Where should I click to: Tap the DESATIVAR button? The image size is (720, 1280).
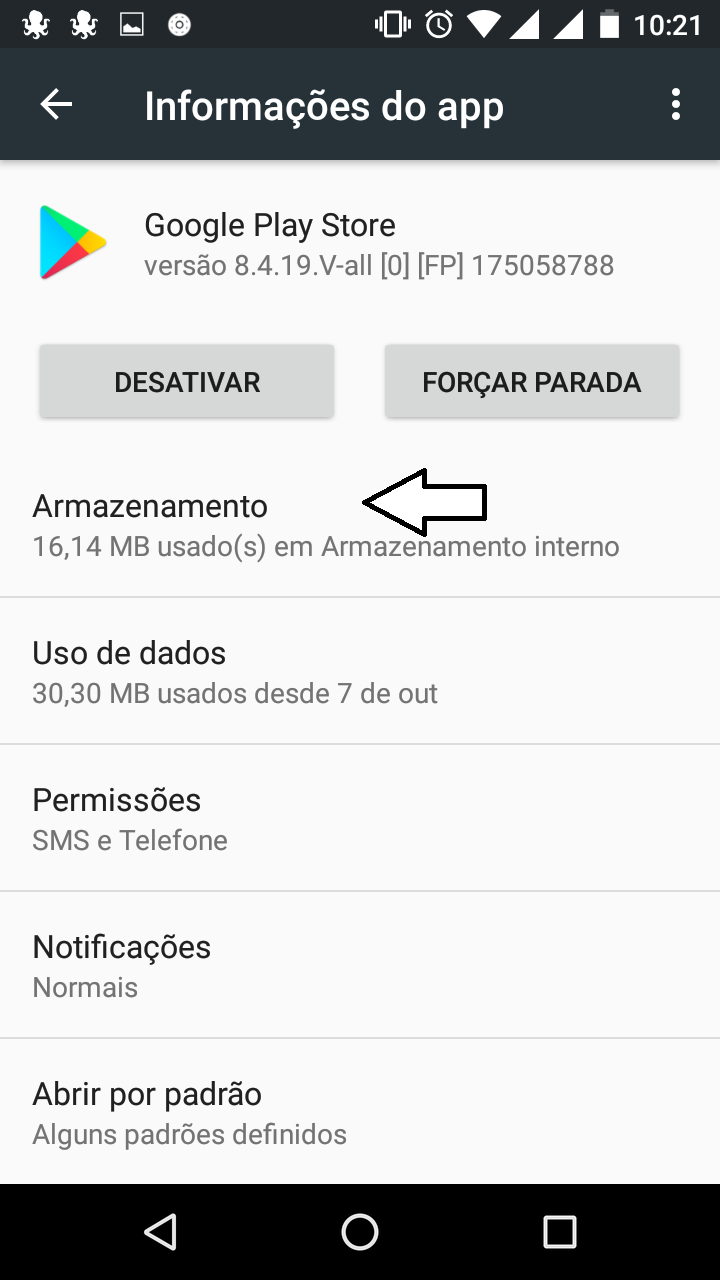point(187,381)
